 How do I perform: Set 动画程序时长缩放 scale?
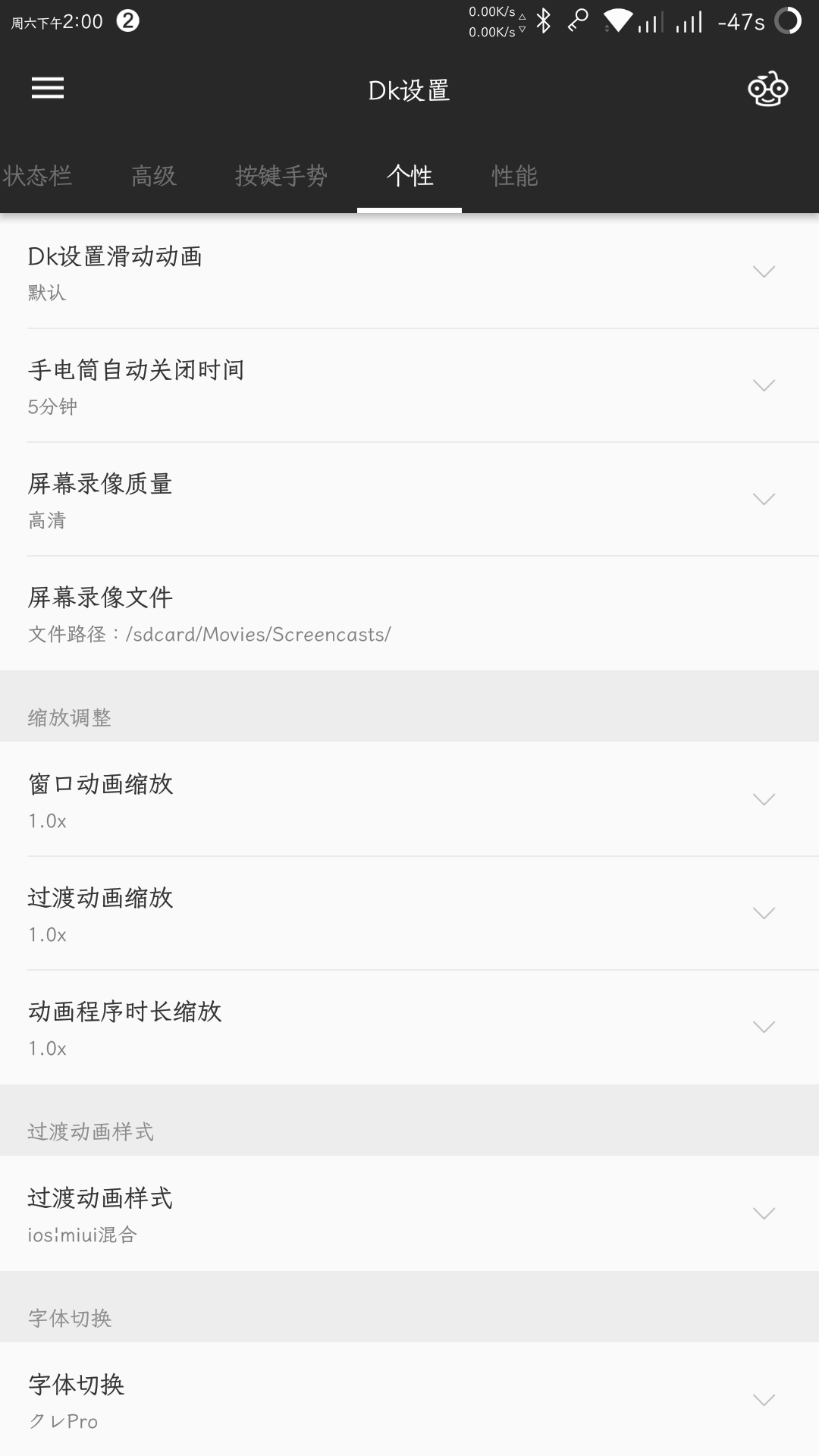point(409,1027)
